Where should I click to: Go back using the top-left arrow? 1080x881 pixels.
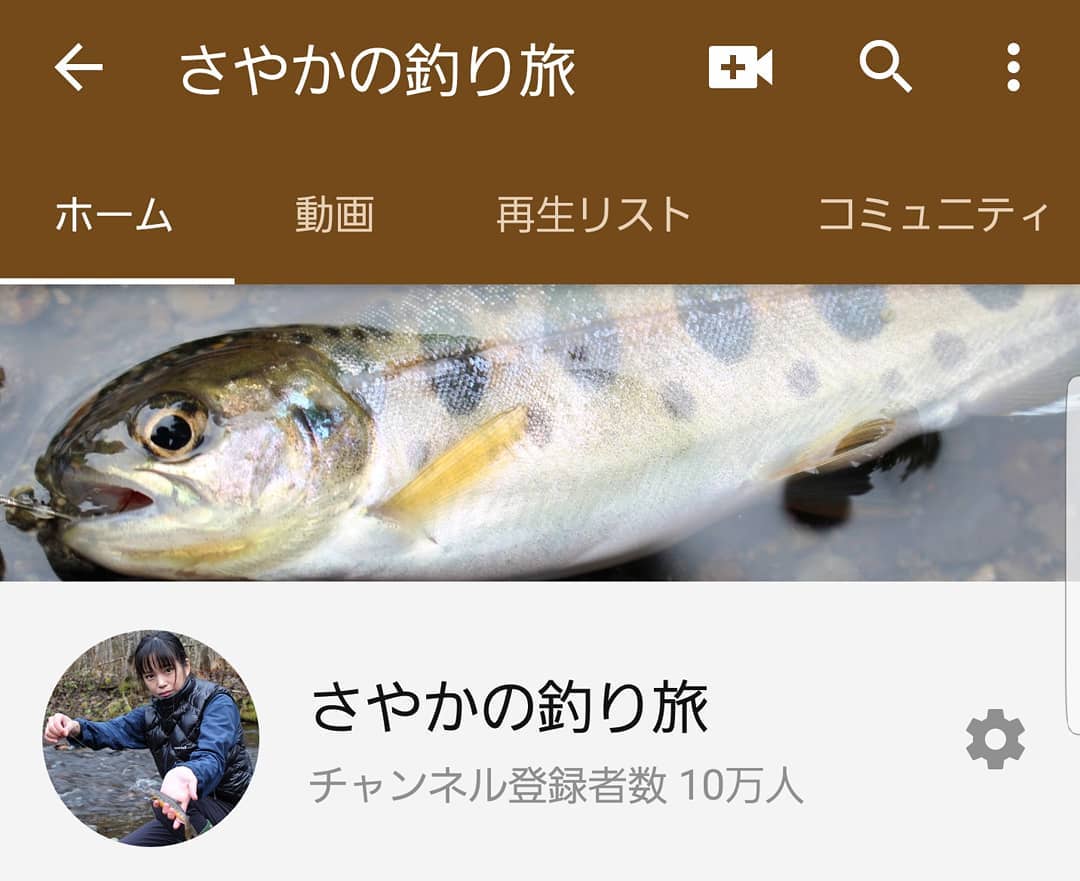coord(79,68)
